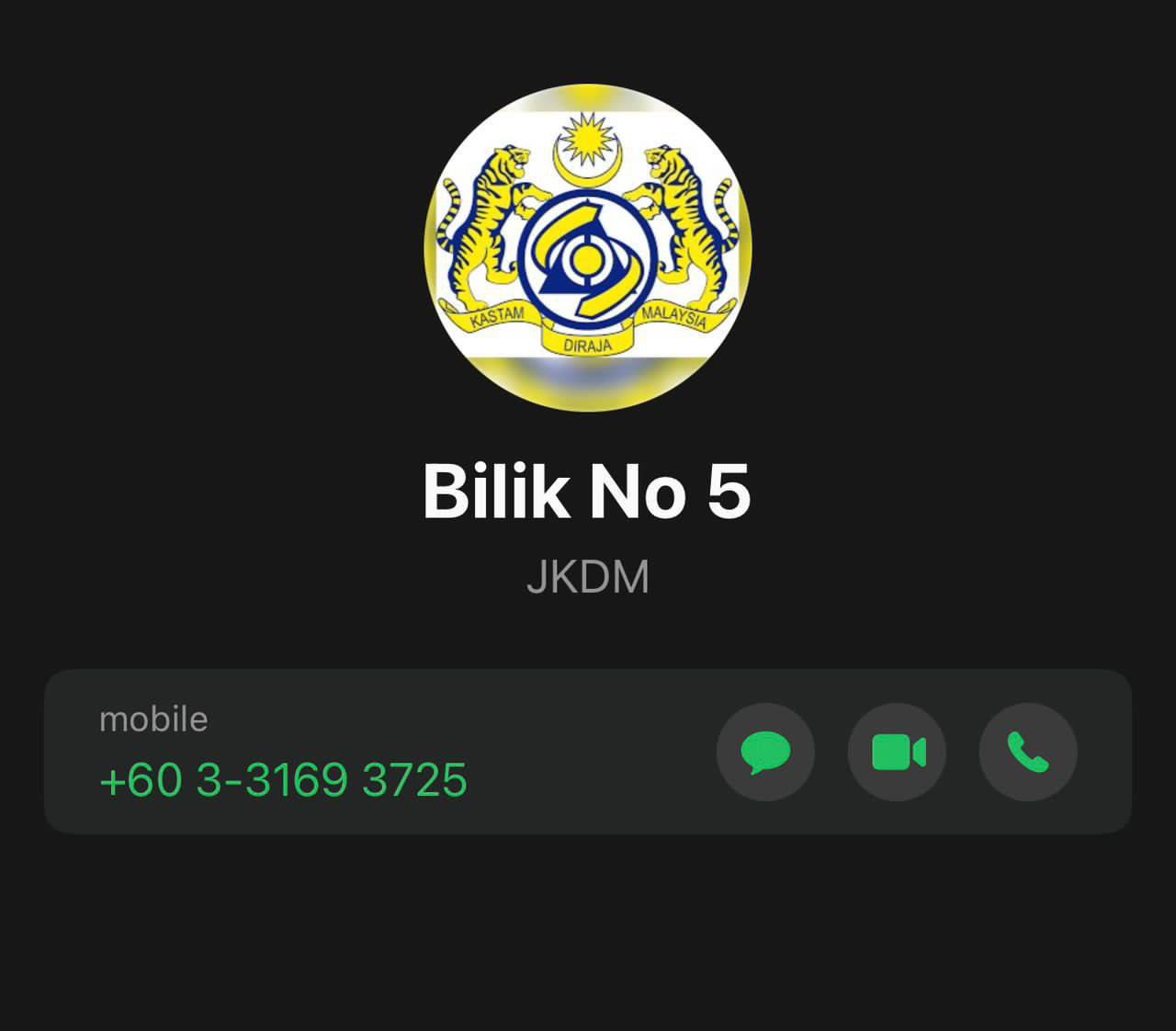The height and width of the screenshot is (1031, 1176).
Task: Send a message to Bilik No 5
Action: coord(765,752)
